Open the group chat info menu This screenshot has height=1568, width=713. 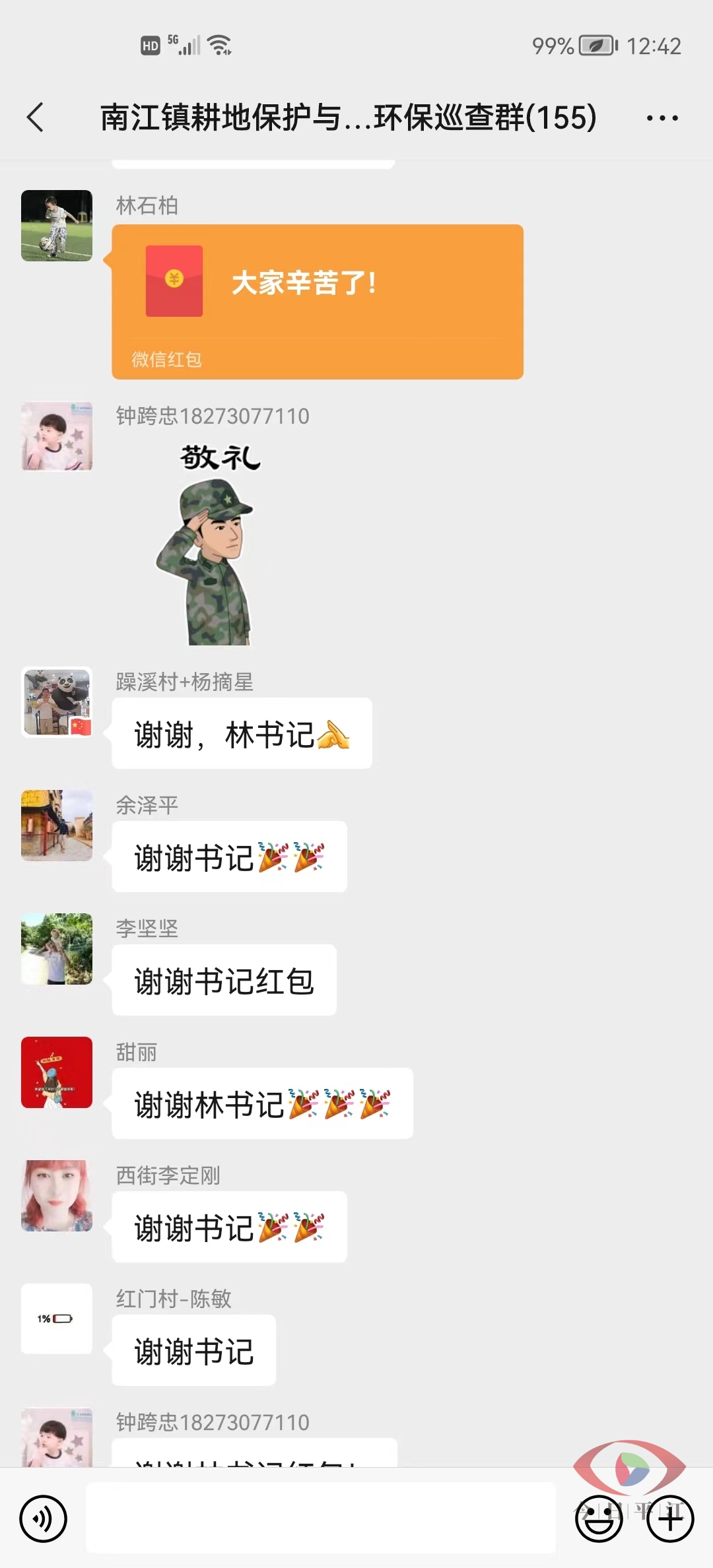(662, 118)
